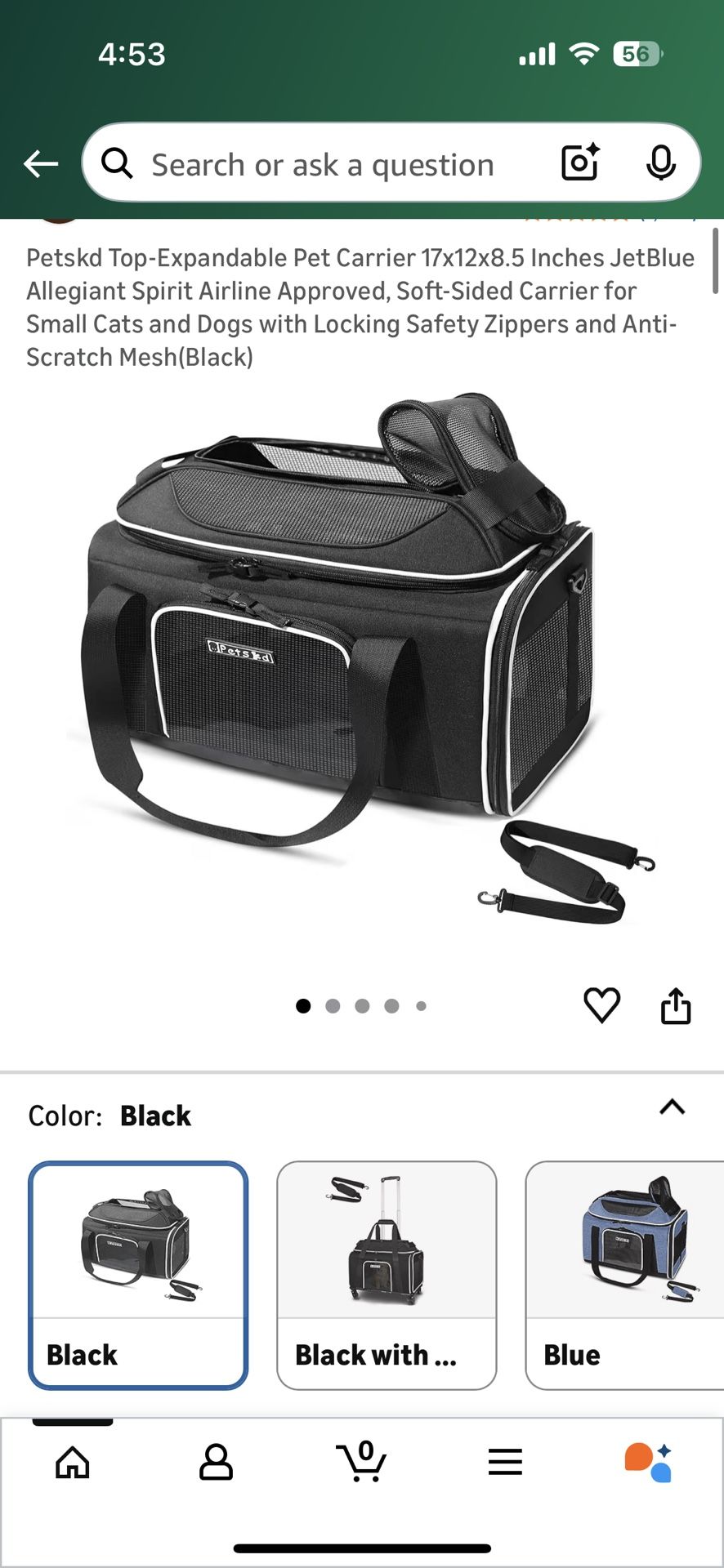This screenshot has height=1568, width=724.
Task: Choose the Black with wheels variant
Action: pyautogui.click(x=387, y=1275)
